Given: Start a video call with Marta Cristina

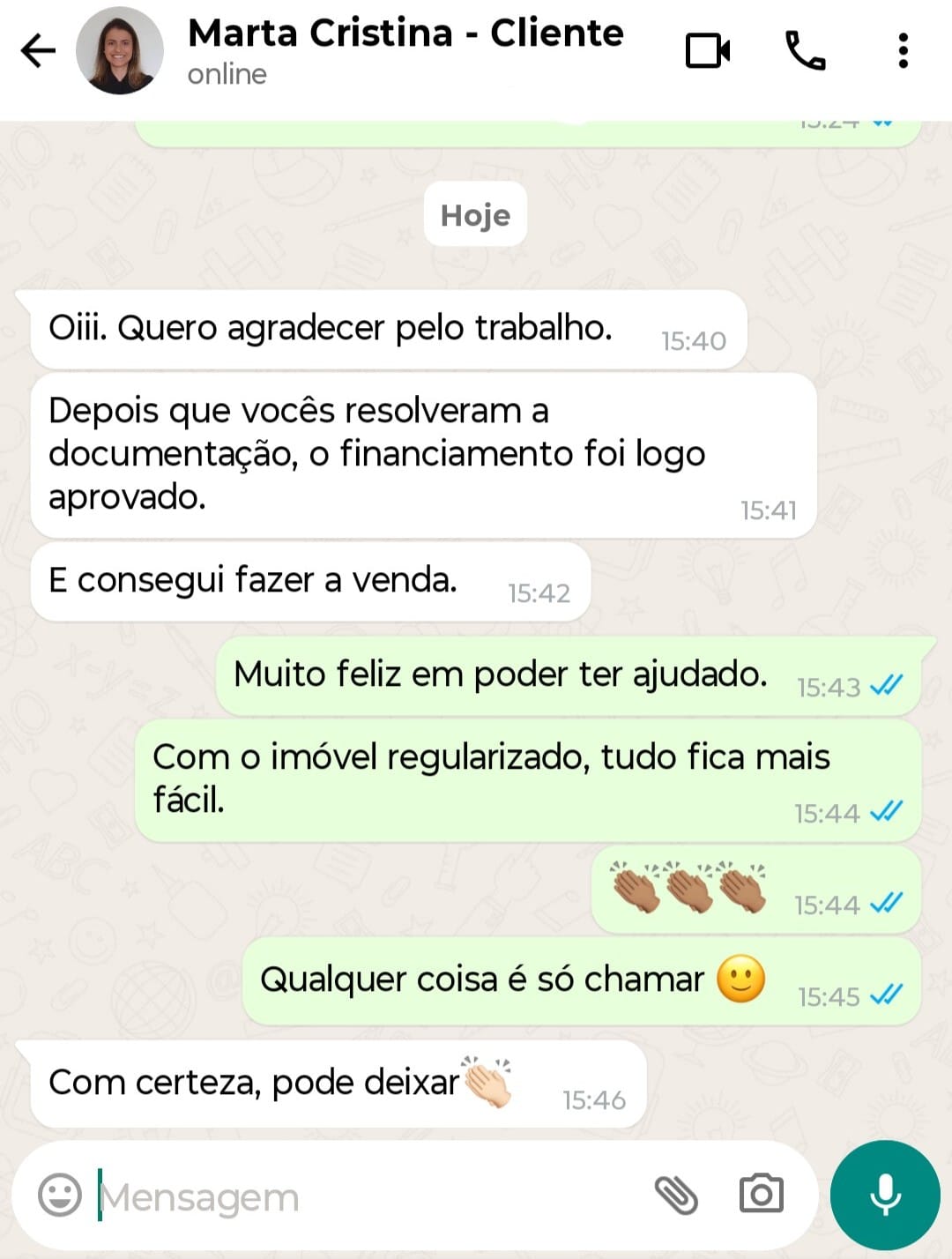Looking at the screenshot, I should (x=708, y=51).
